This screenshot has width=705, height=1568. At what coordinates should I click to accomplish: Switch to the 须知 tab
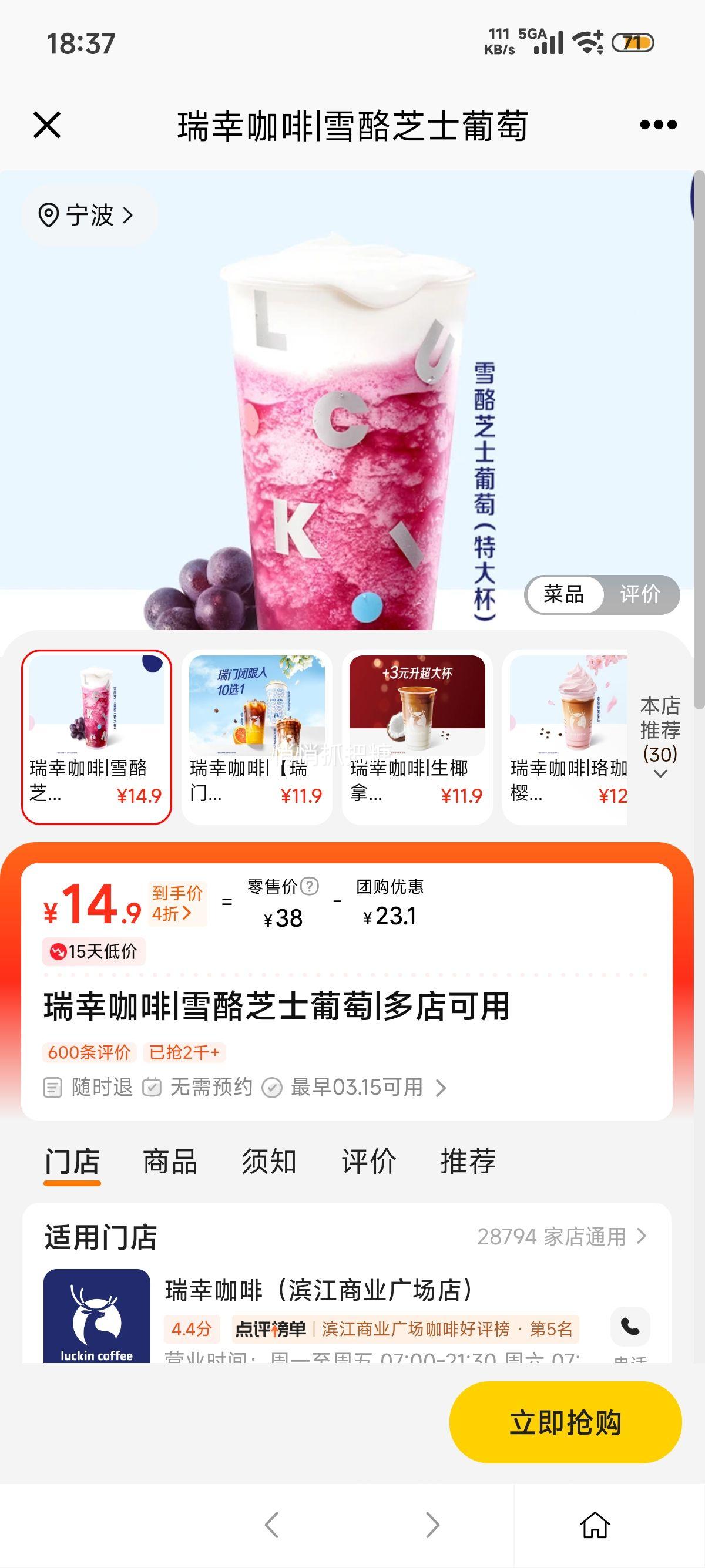click(x=270, y=1160)
